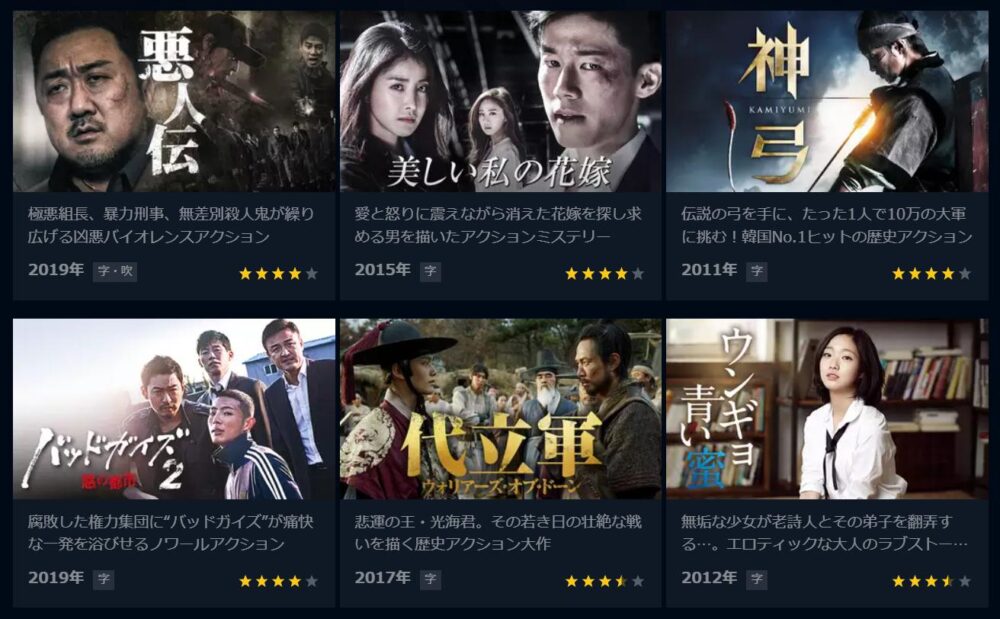
Task: View the 代立軍 ウォリアーズ・オブ・ドーン card
Action: click(500, 409)
